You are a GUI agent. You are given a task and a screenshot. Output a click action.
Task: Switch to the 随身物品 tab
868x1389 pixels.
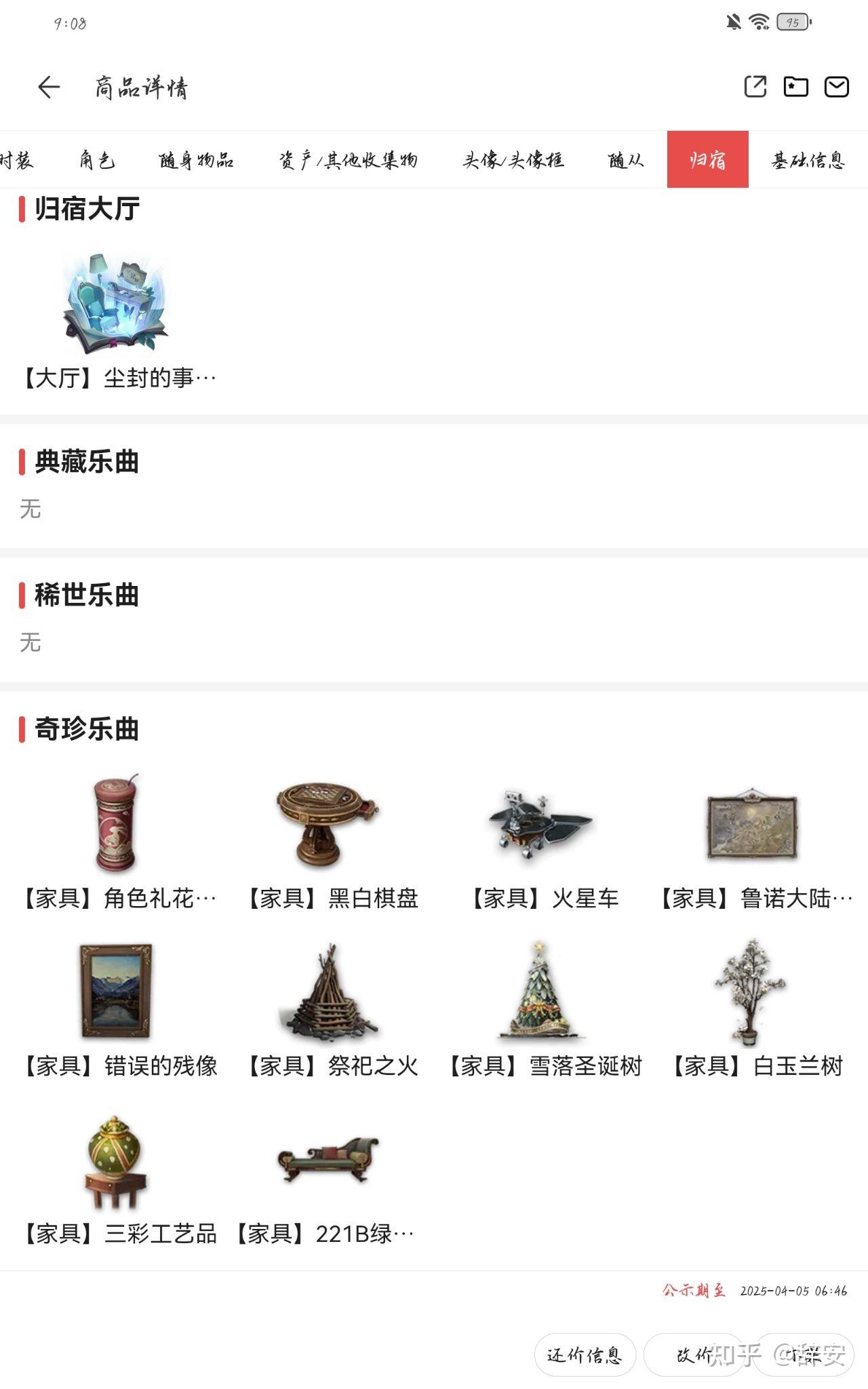pos(196,160)
